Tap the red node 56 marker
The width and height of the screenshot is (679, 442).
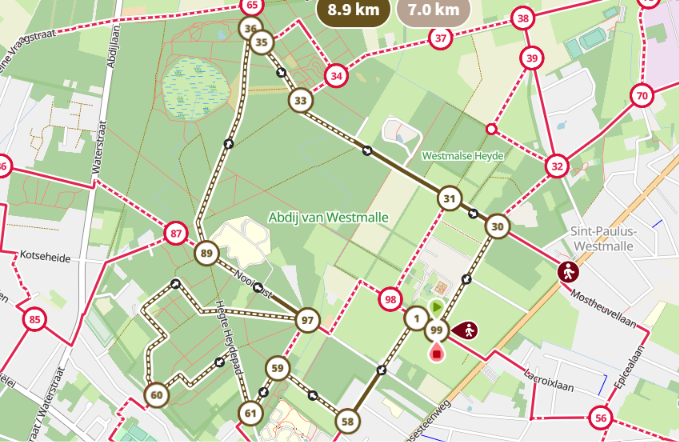click(x=601, y=418)
